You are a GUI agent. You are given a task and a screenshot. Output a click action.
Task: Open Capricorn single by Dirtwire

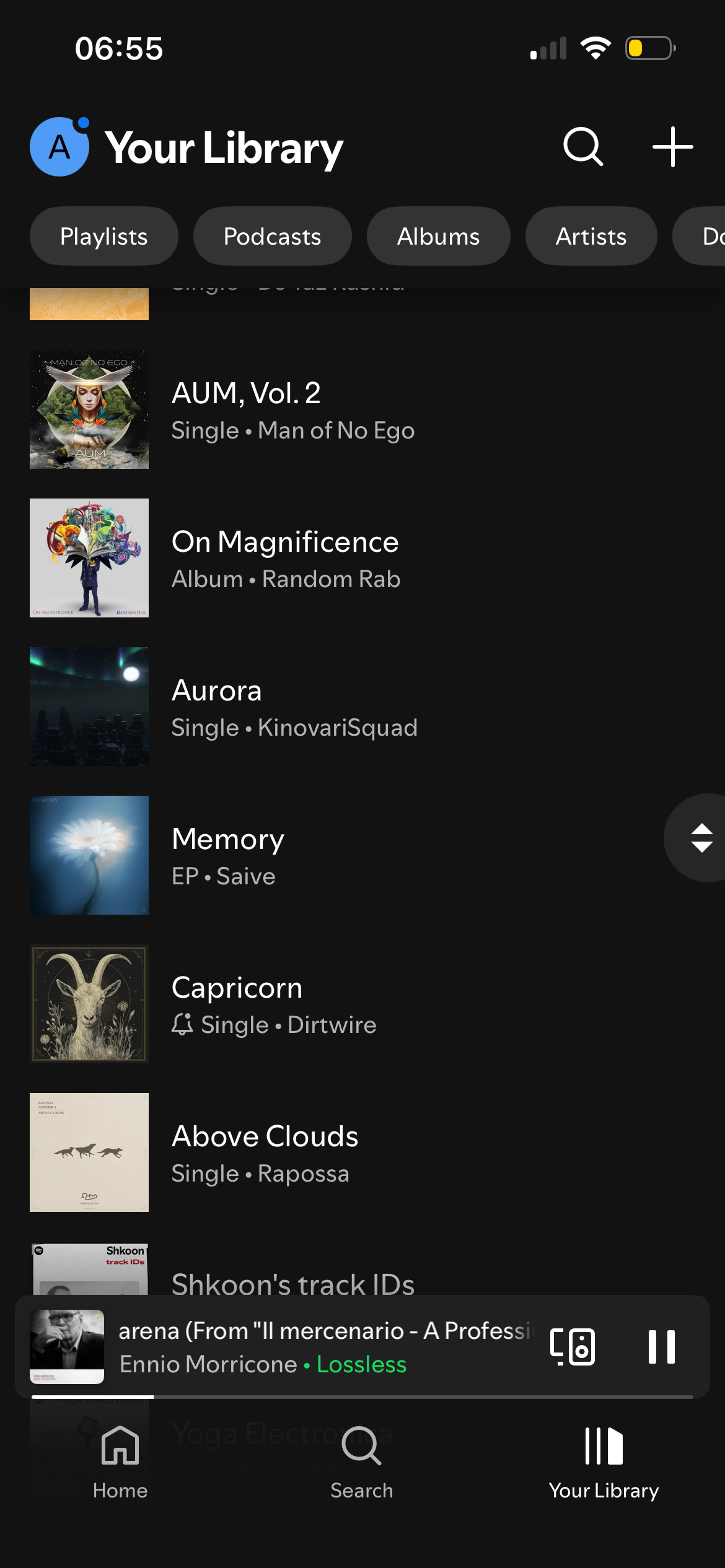(x=273, y=1004)
